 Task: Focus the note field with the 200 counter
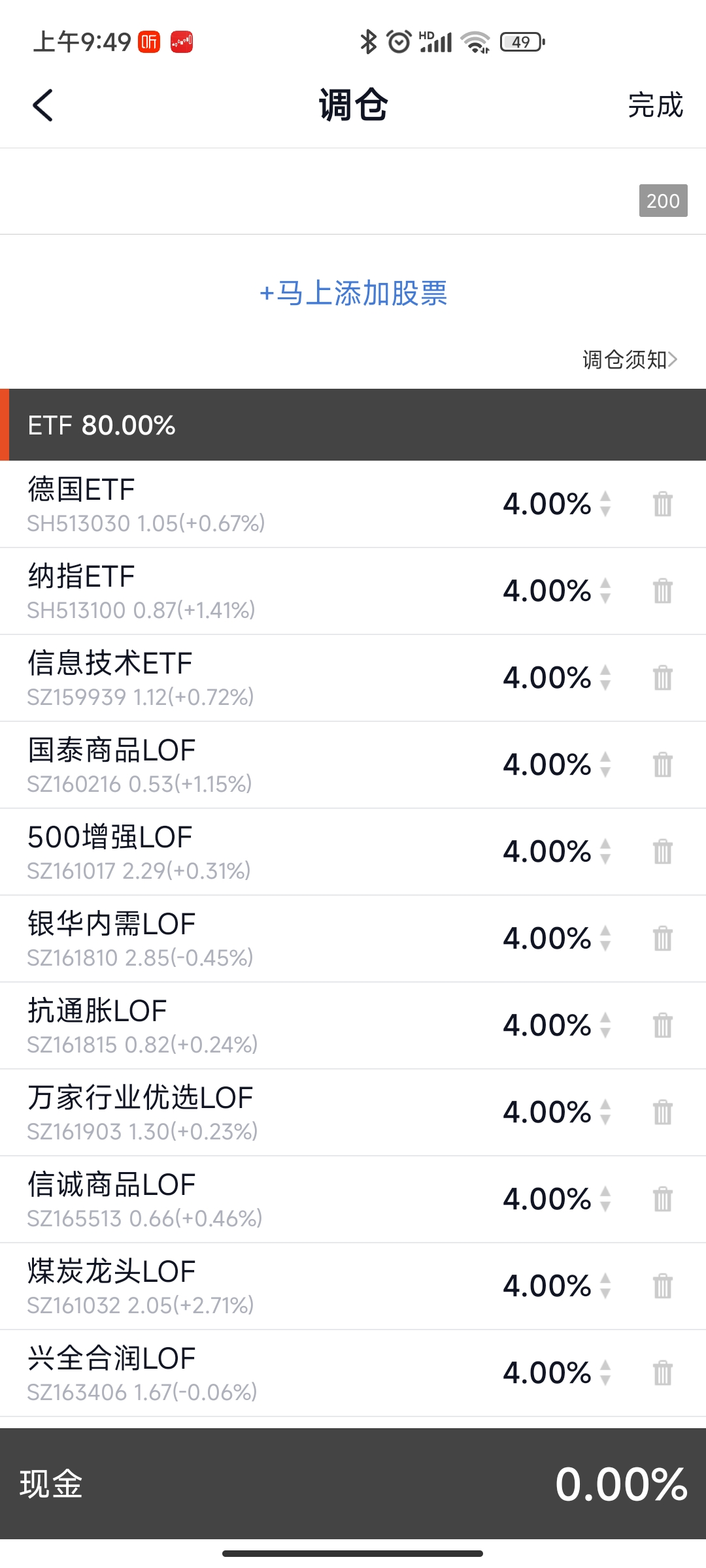click(x=314, y=191)
